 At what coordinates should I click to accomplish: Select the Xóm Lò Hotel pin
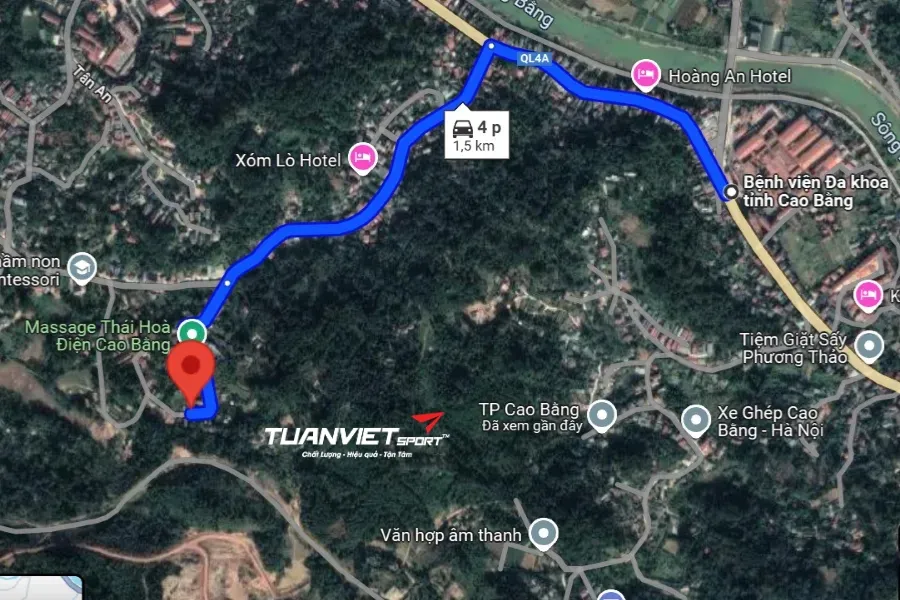click(x=362, y=158)
